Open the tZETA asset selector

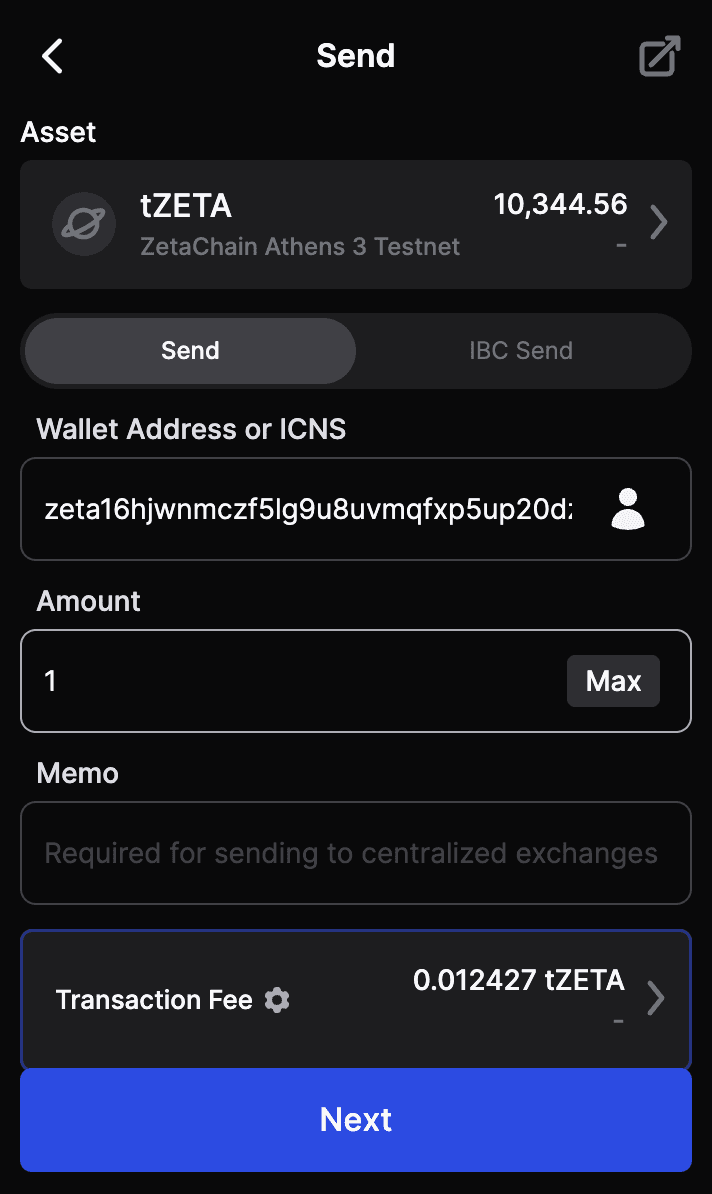pos(355,224)
